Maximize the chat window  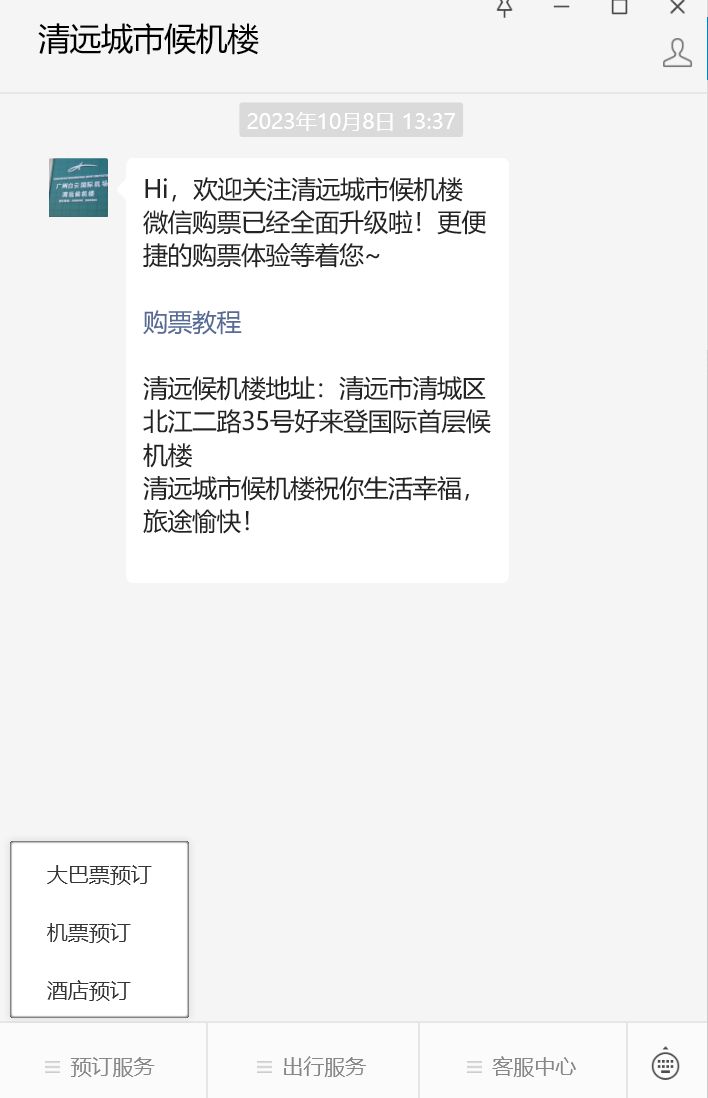620,8
